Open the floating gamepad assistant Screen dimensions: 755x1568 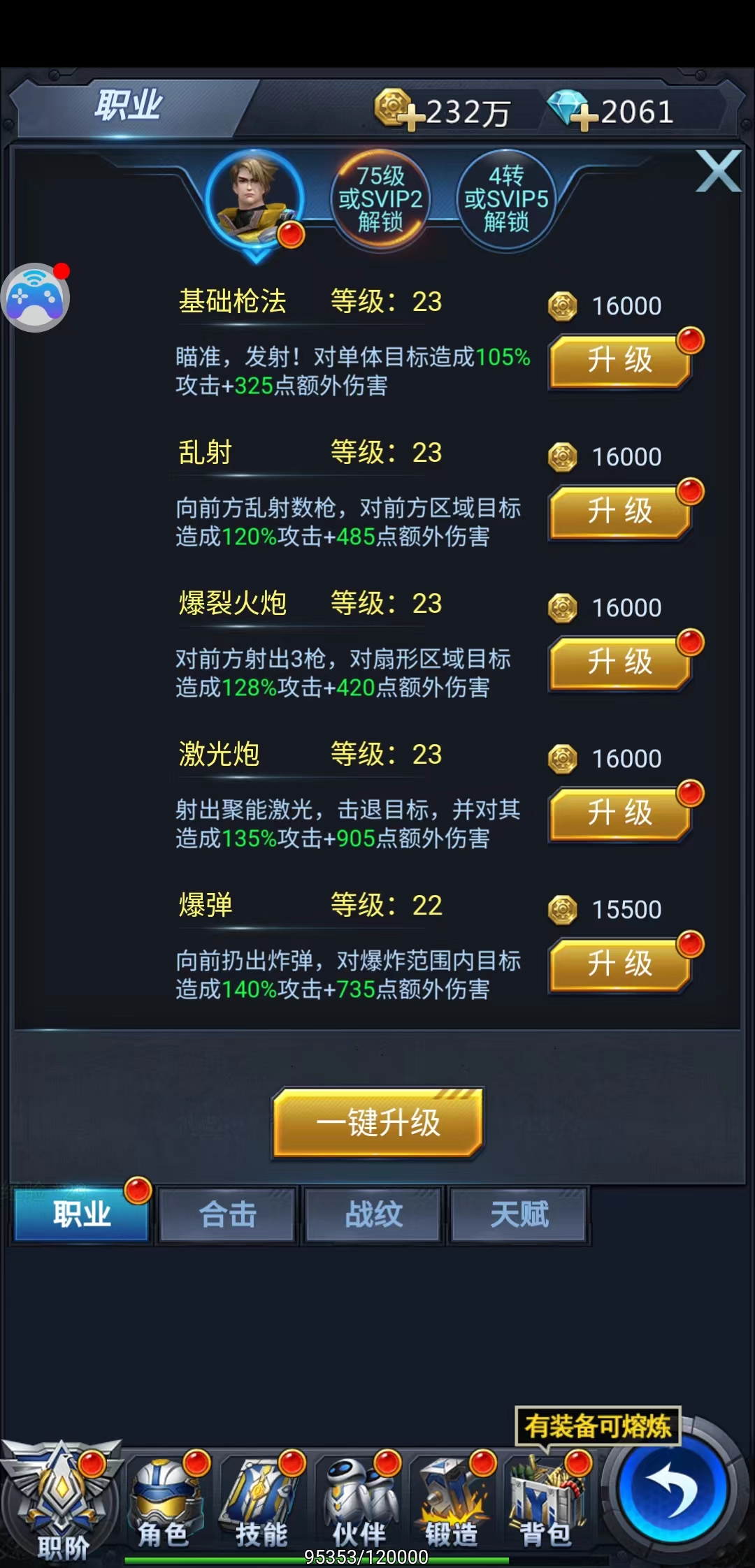click(35, 299)
